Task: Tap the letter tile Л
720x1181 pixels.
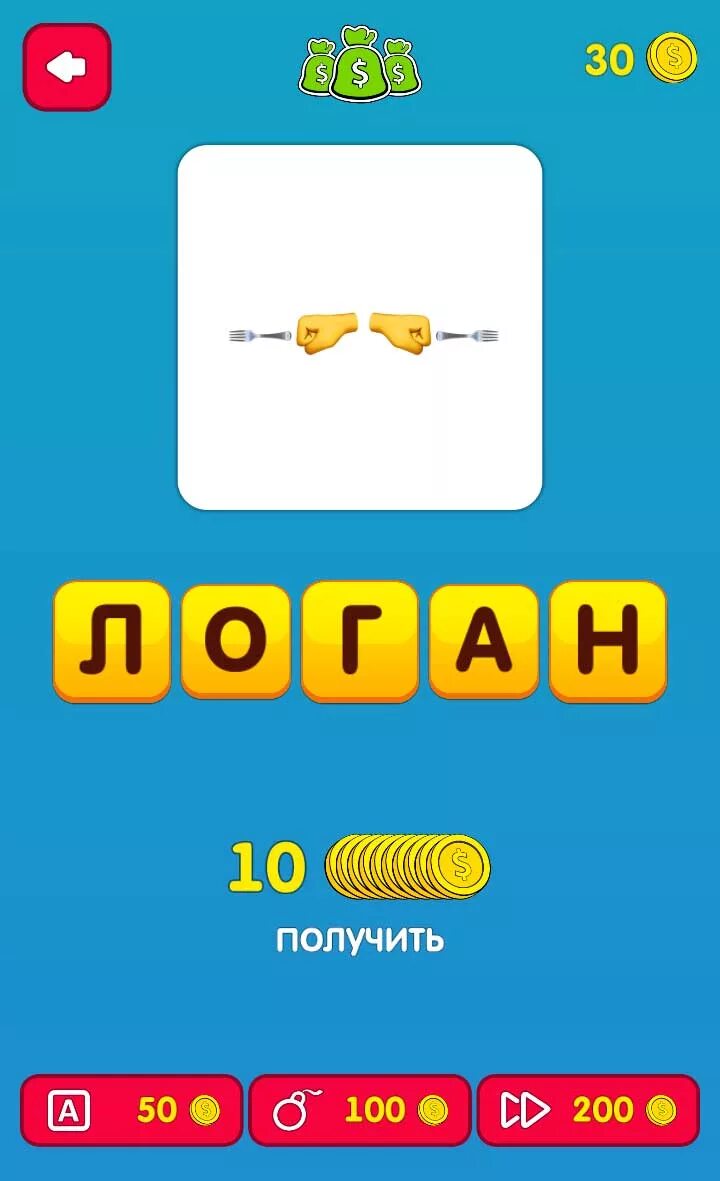Action: click(111, 641)
